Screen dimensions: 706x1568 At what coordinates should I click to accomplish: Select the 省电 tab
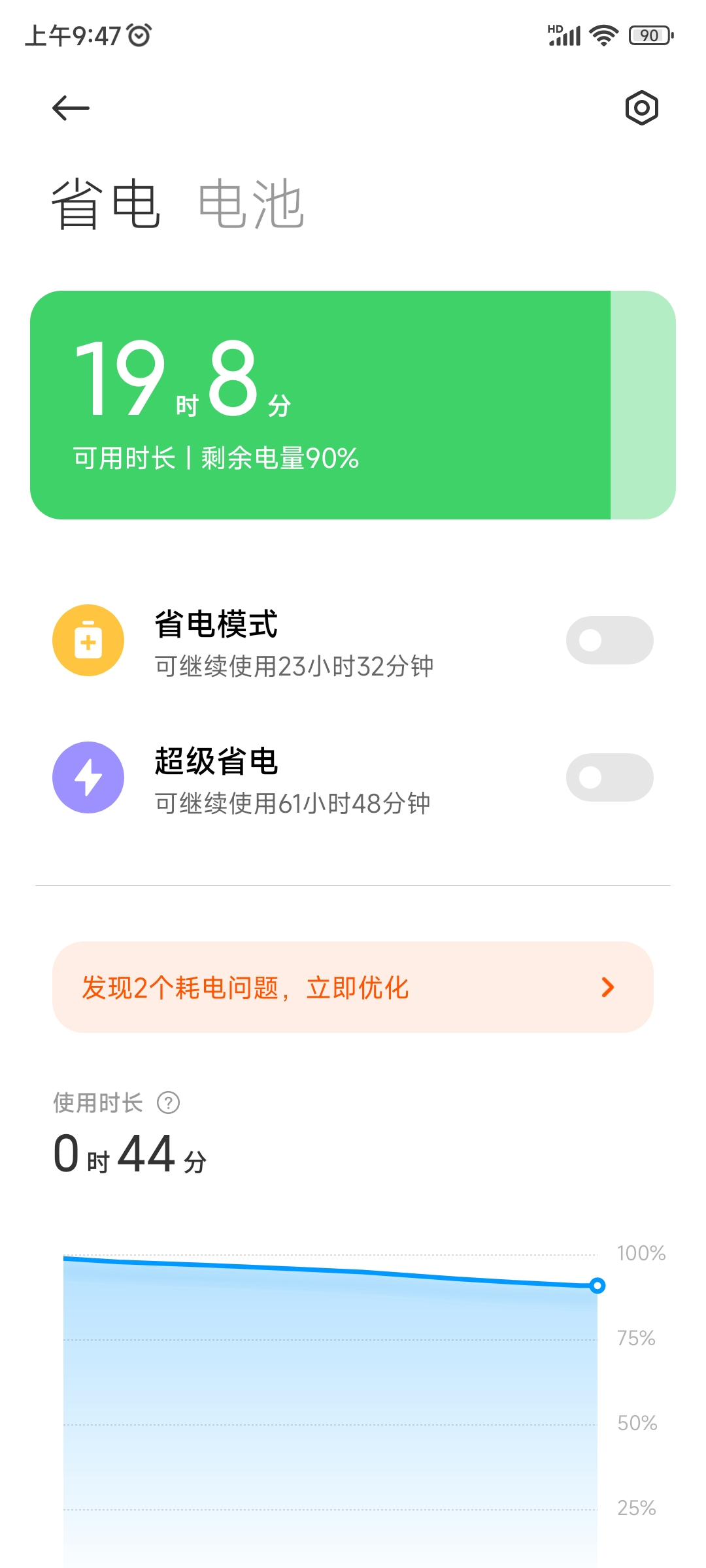[106, 204]
